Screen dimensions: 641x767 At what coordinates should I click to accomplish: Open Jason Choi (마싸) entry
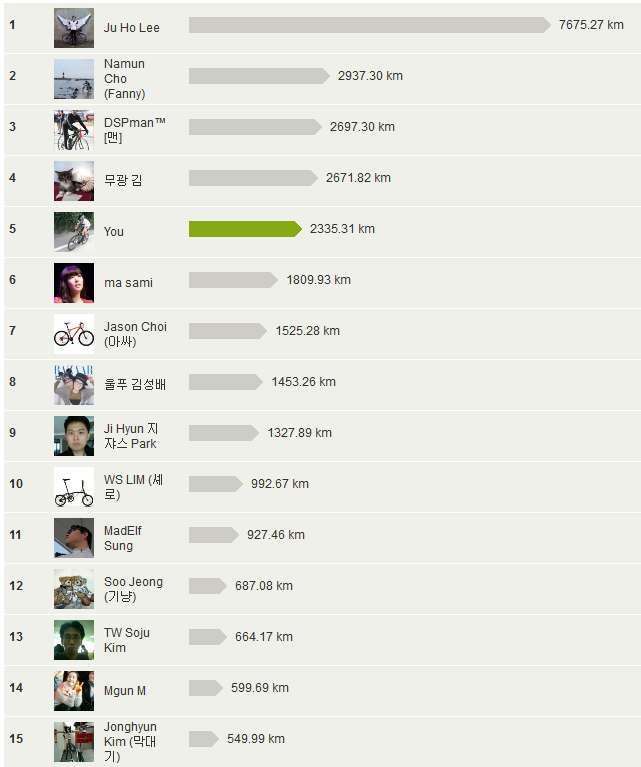click(134, 334)
